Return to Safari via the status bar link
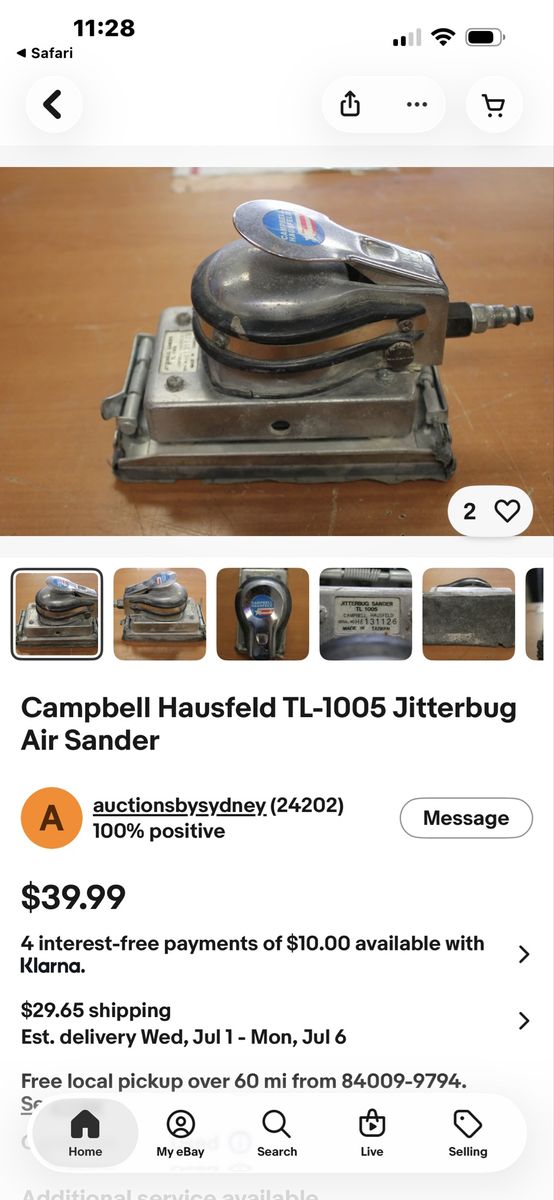Viewport: 554px width, 1200px height. [45, 53]
